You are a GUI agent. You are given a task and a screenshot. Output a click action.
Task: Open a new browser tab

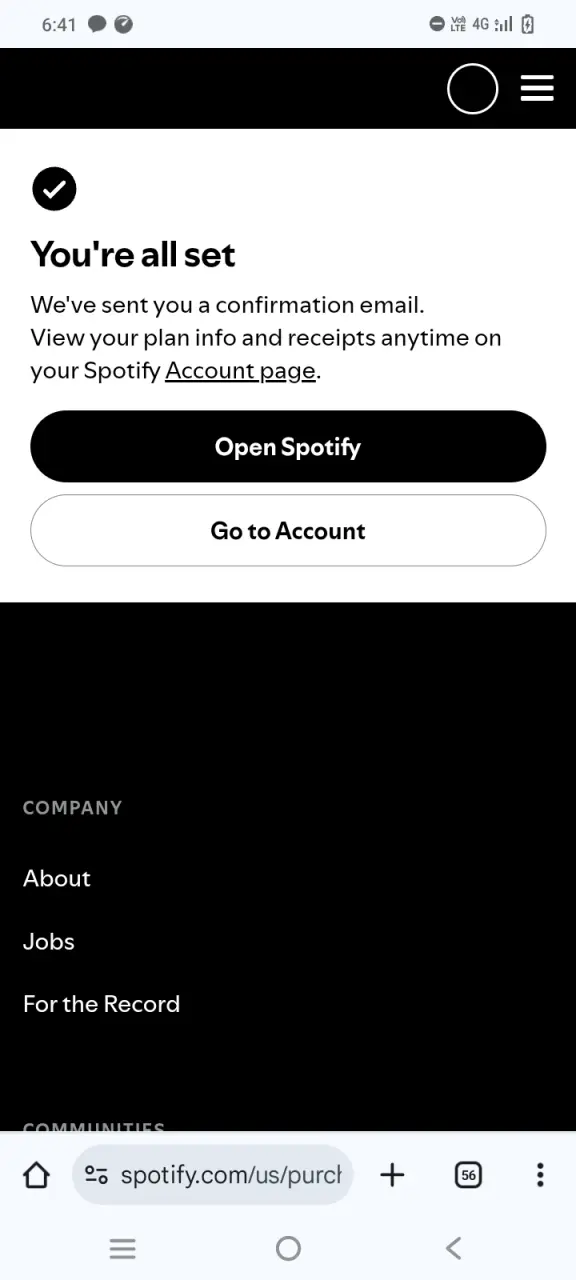(x=393, y=1175)
